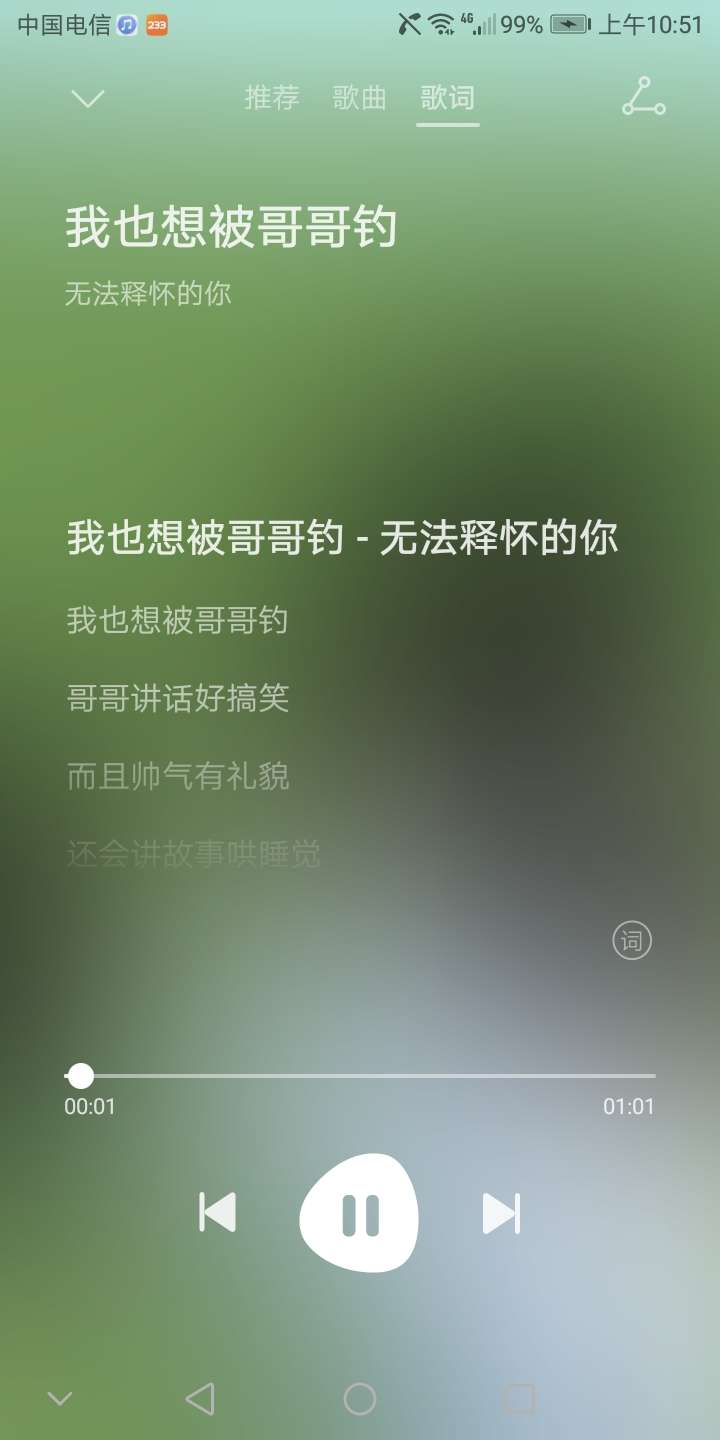This screenshot has width=720, height=1440.
Task: Switch to the 推荐 tab
Action: [x=272, y=98]
